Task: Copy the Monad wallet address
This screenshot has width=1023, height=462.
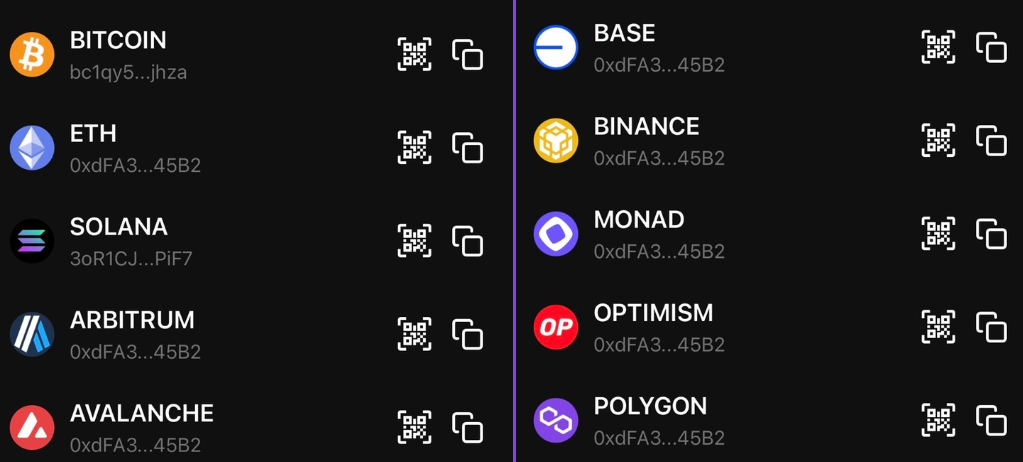Action: point(991,233)
